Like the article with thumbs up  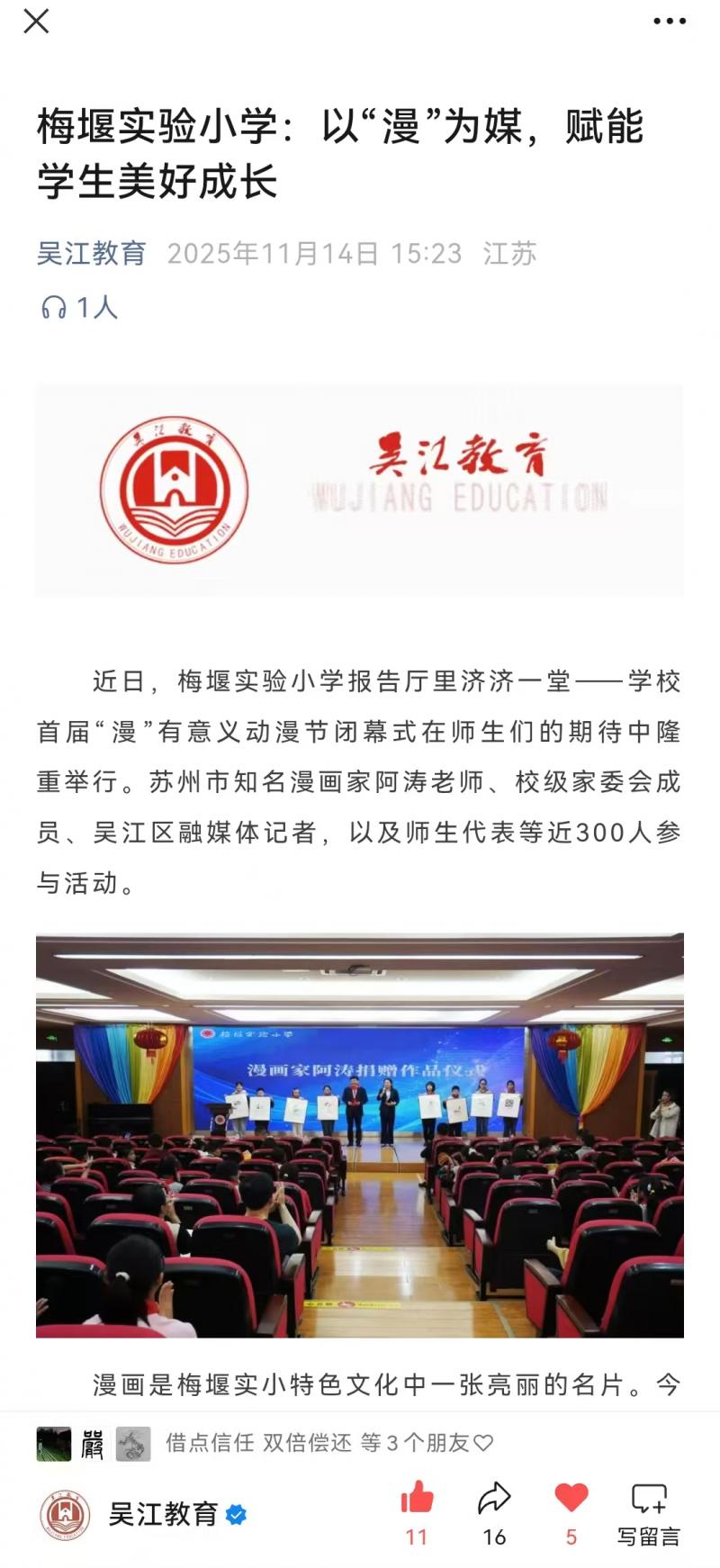point(417,1499)
